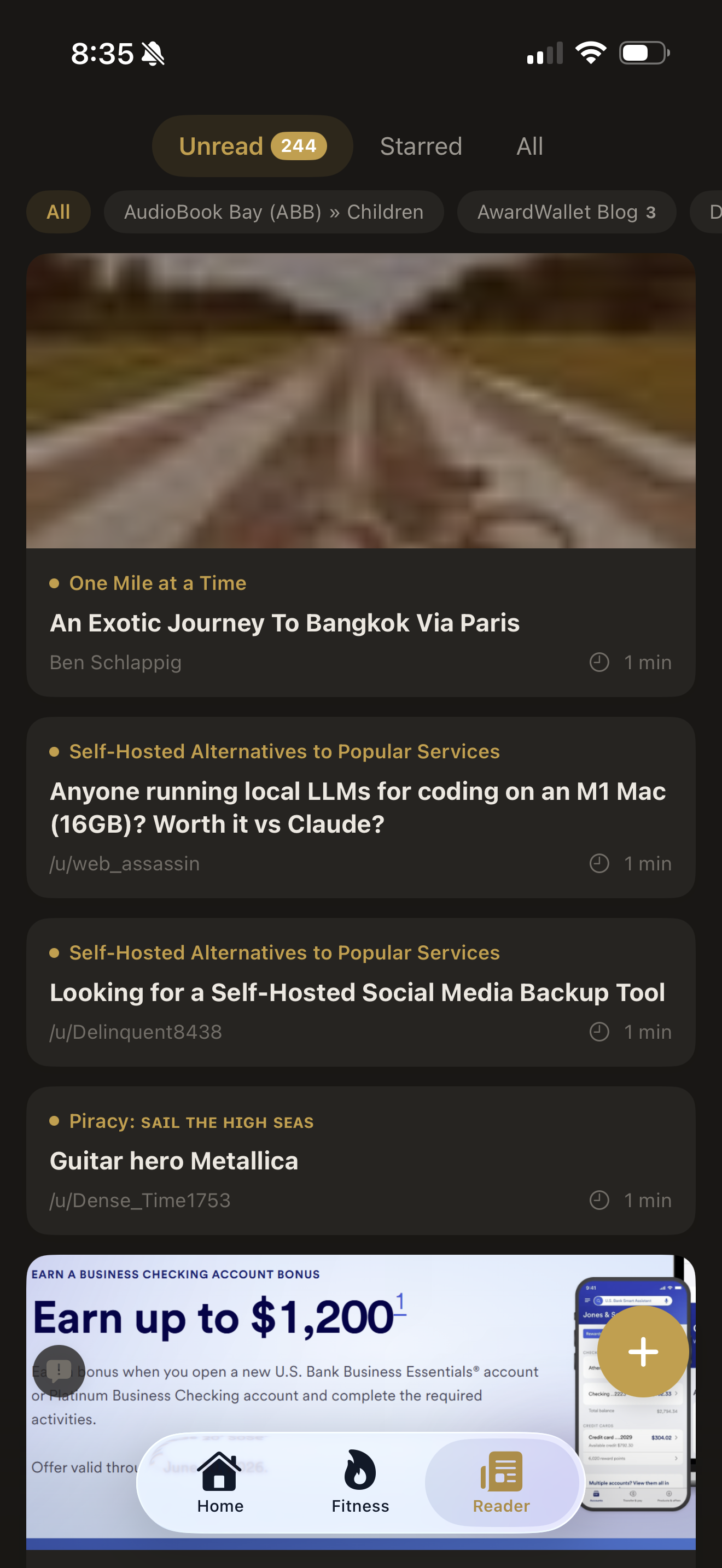Switch to the Unread tab

(252, 146)
